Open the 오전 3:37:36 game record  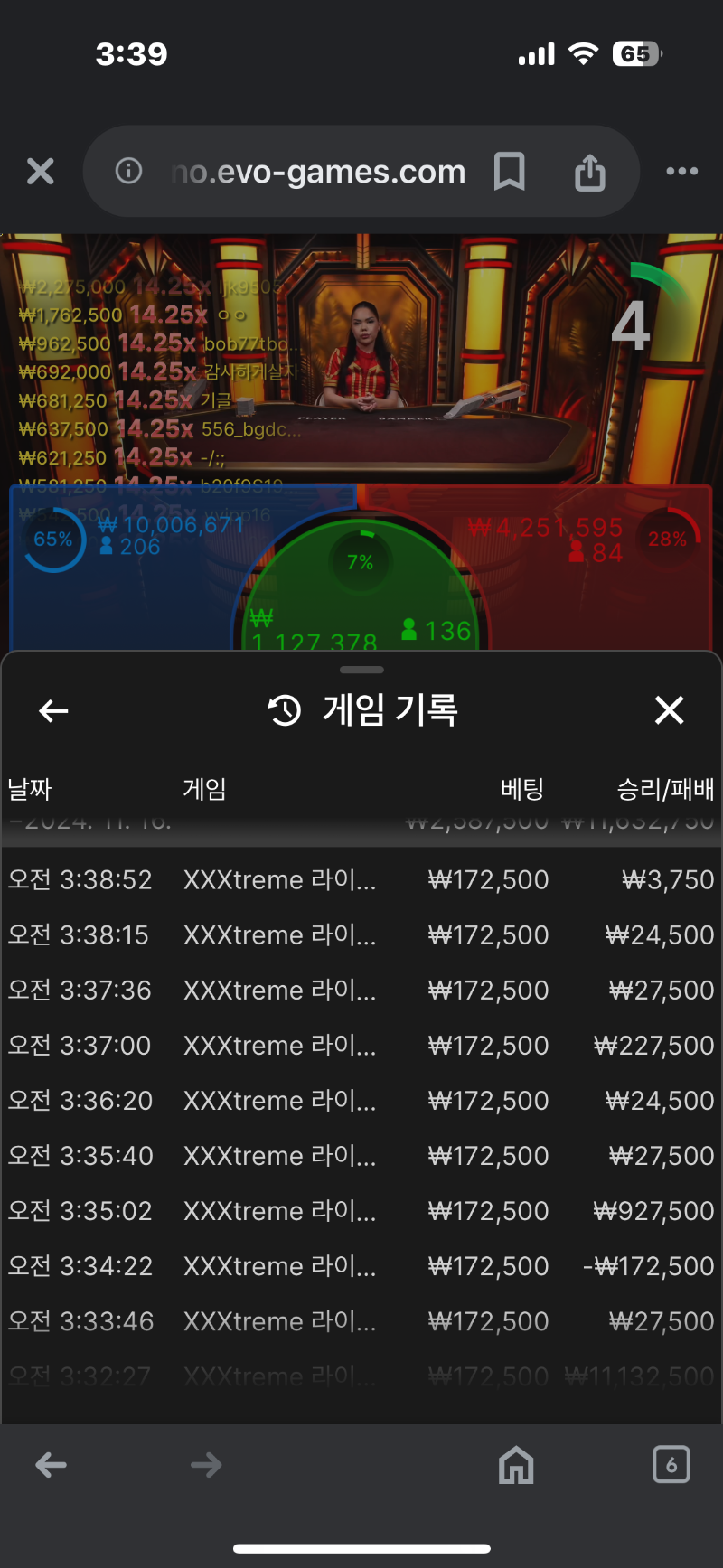(361, 990)
